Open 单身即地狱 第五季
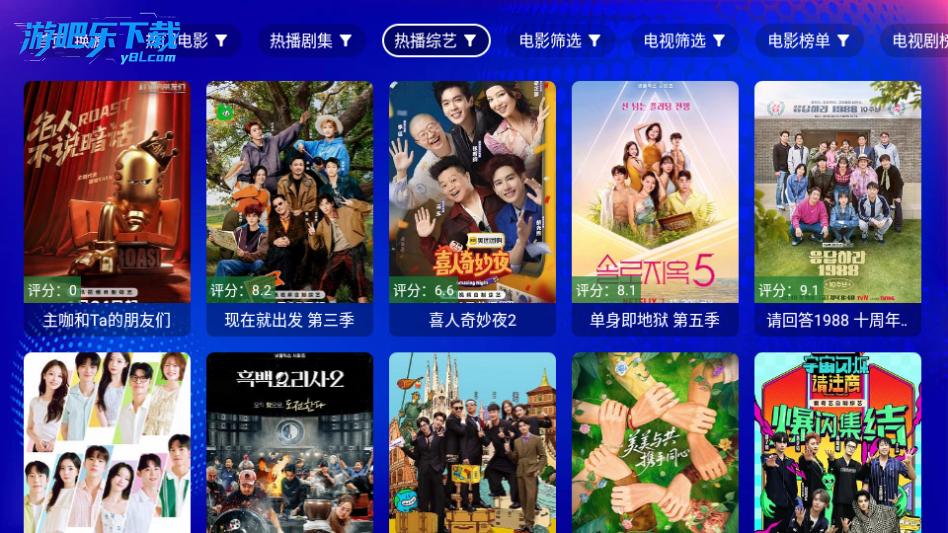Screen dimensions: 948x533 pos(655,208)
